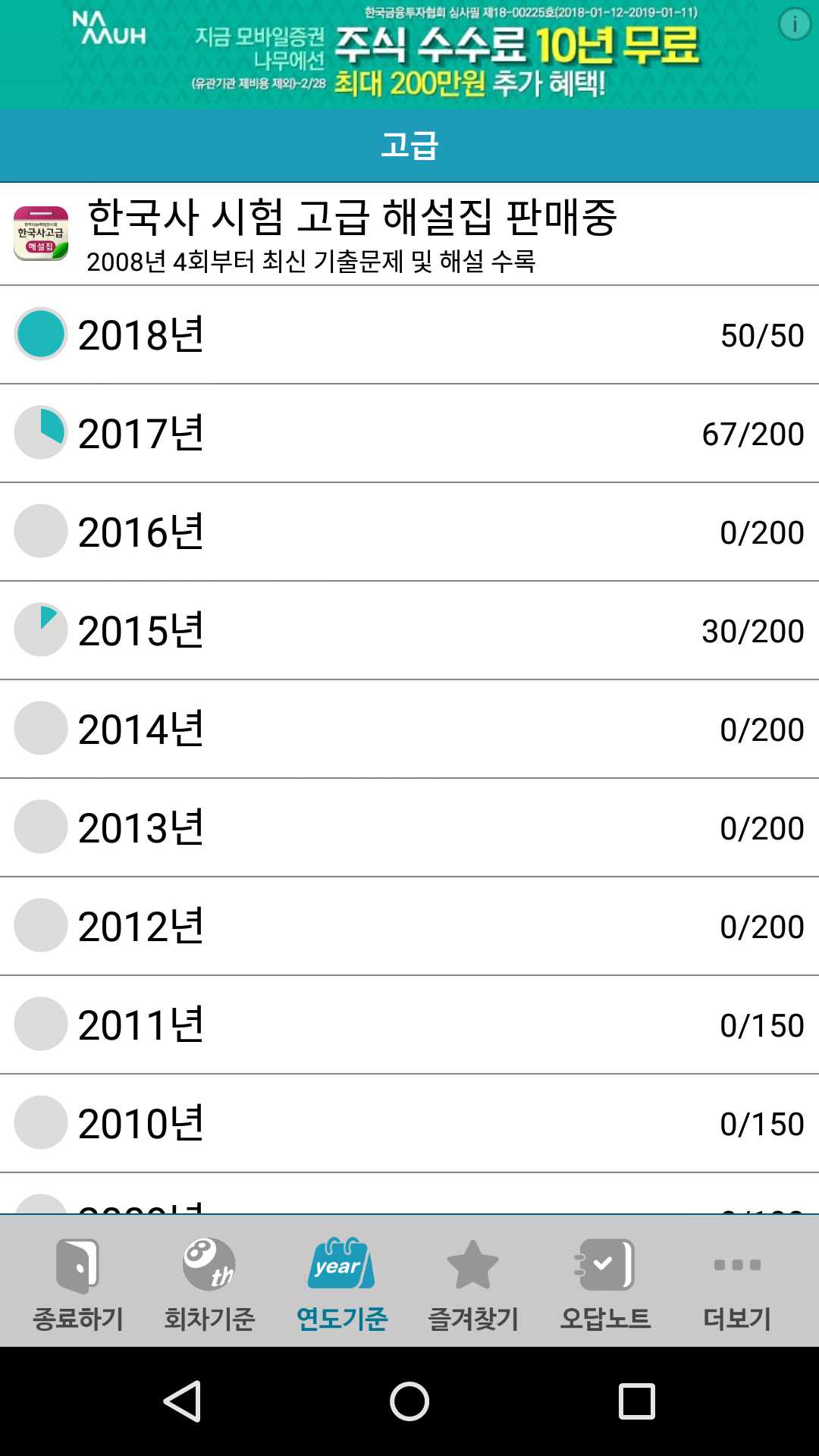Open the 2013년 question set
Viewport: 819px width, 1456px height.
click(x=409, y=827)
